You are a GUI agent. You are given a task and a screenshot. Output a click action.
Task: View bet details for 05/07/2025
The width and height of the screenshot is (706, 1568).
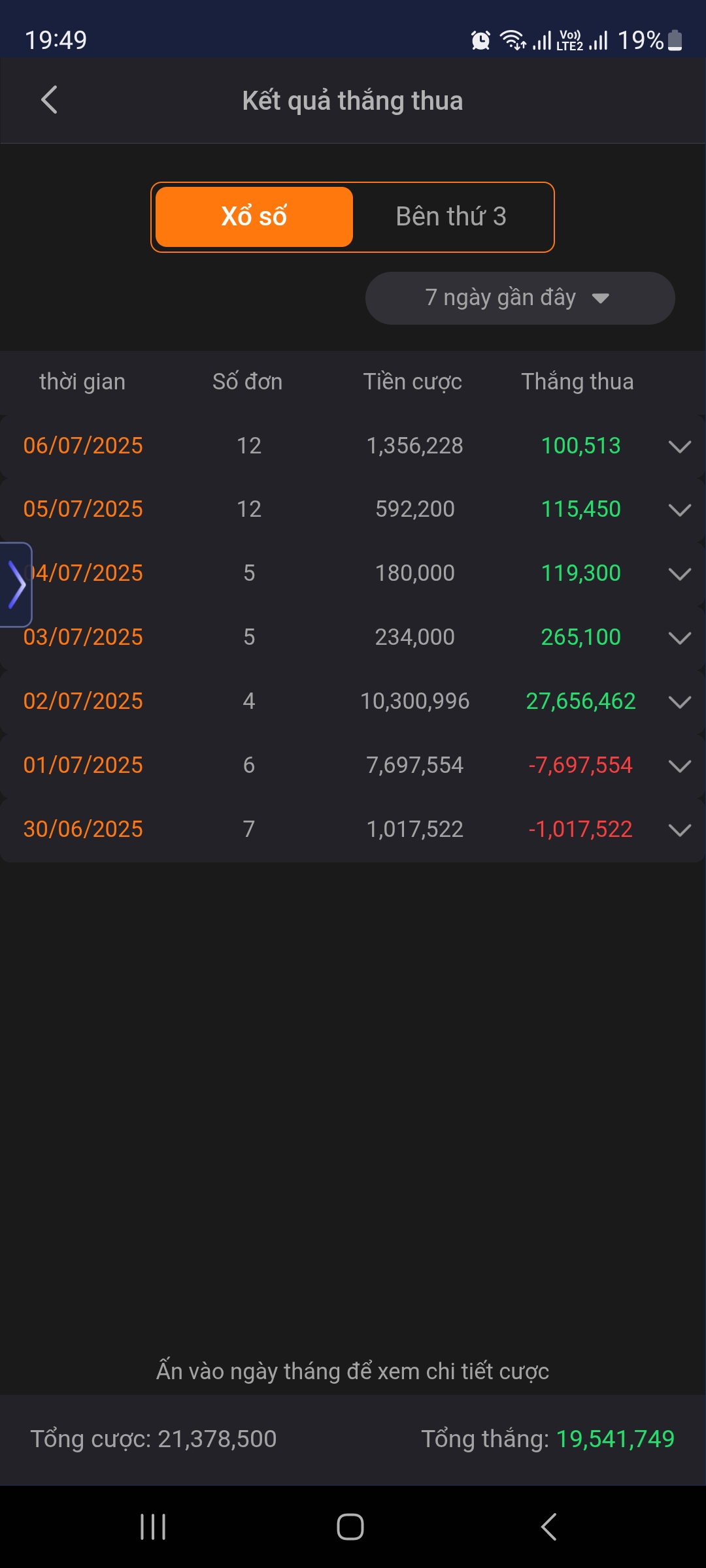(x=83, y=509)
